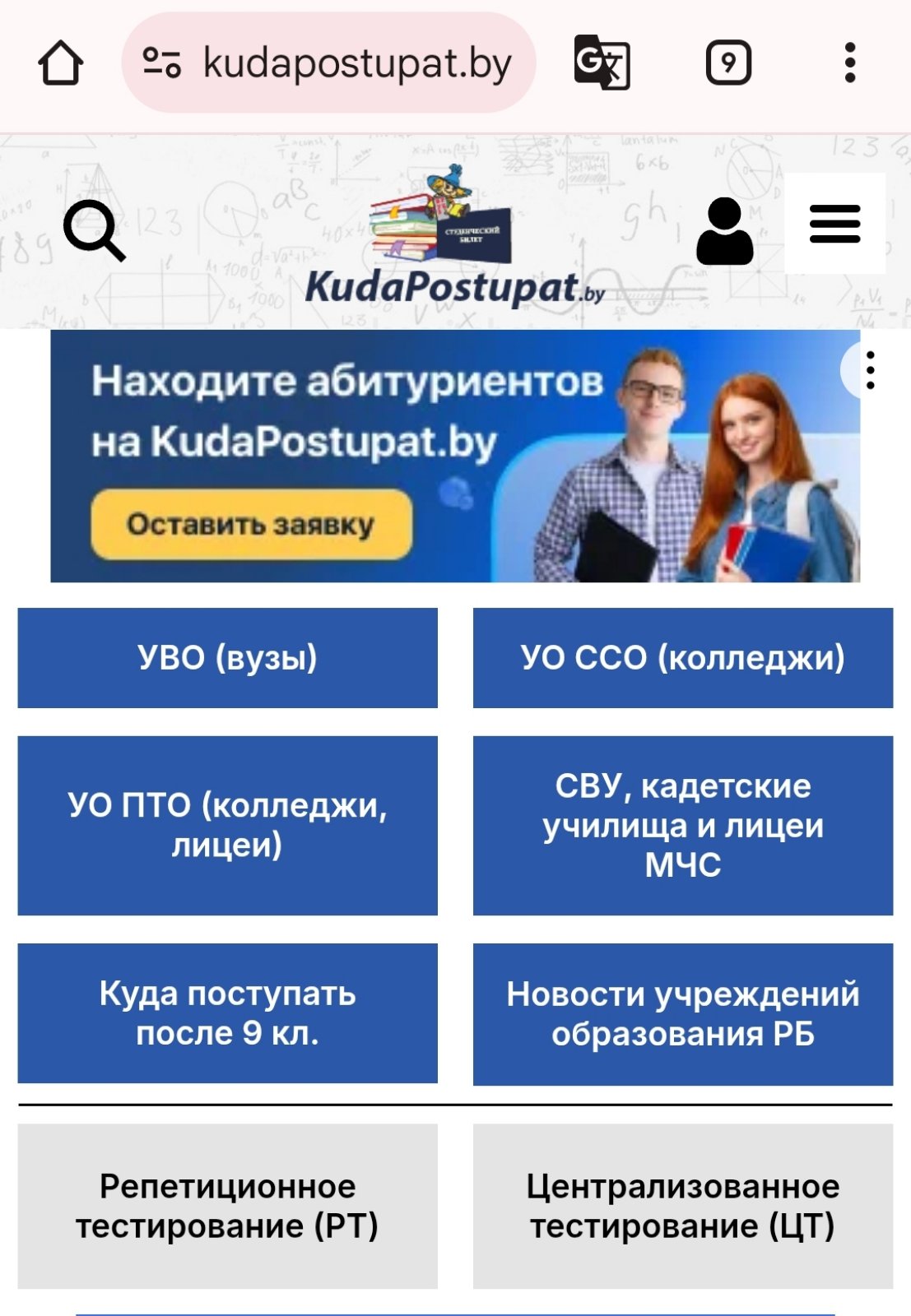Viewport: 911px width, 1316px height.
Task: Open ad banner options menu
Action: [870, 370]
